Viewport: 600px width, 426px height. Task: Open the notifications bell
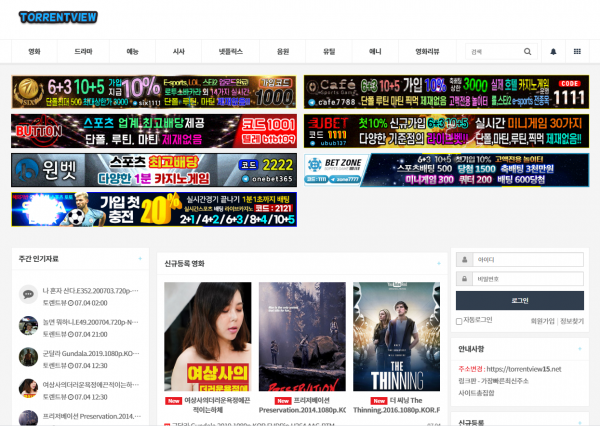tap(554, 50)
